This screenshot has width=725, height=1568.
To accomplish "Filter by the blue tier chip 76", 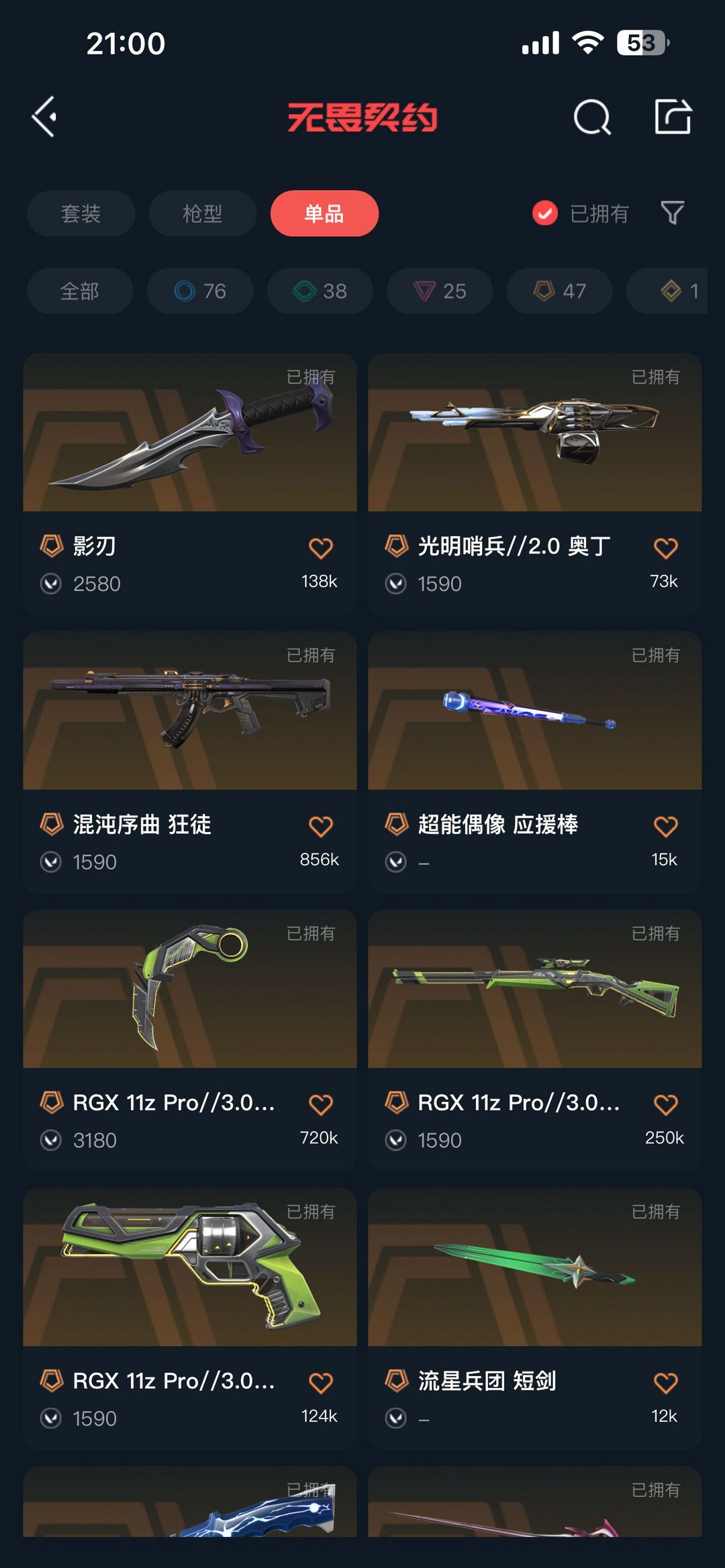I will point(200,291).
